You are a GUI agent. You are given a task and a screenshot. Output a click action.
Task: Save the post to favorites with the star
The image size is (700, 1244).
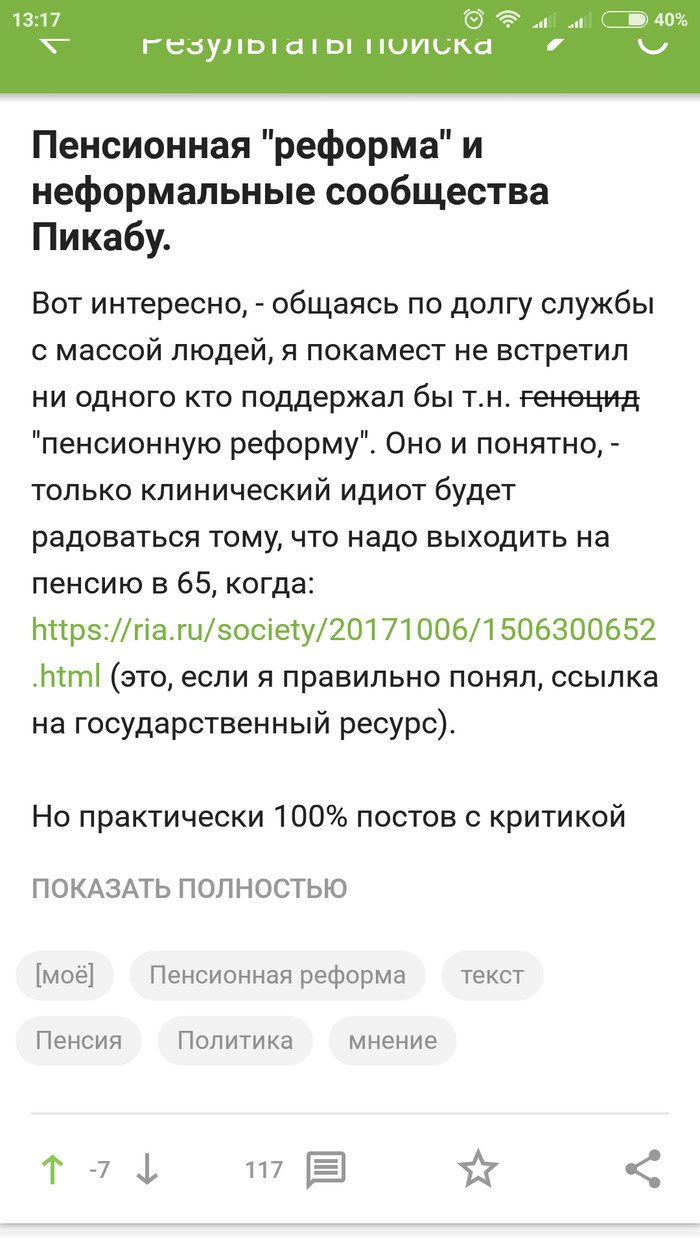[478, 1169]
